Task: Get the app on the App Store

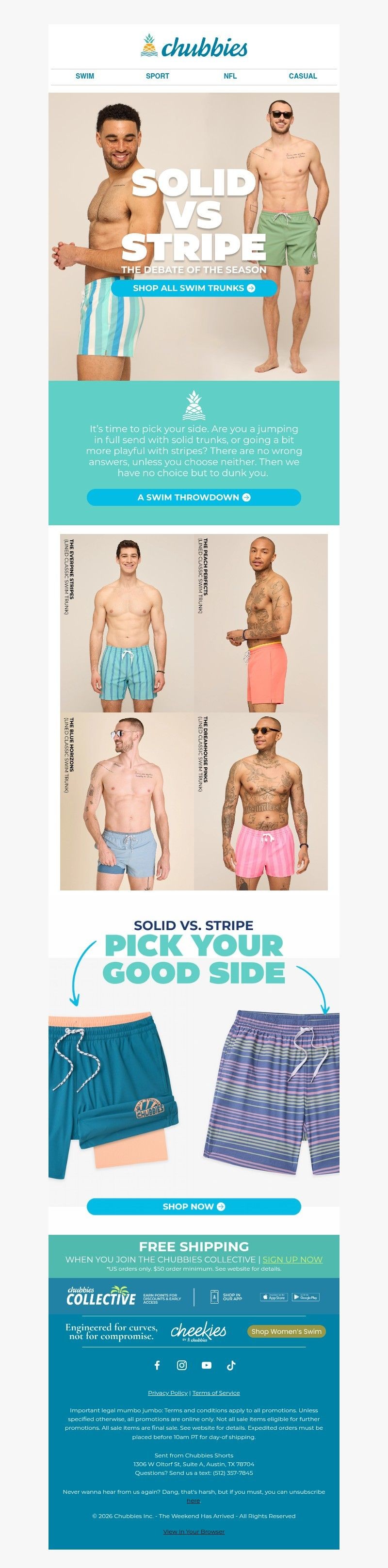Action: pyautogui.click(x=274, y=1296)
